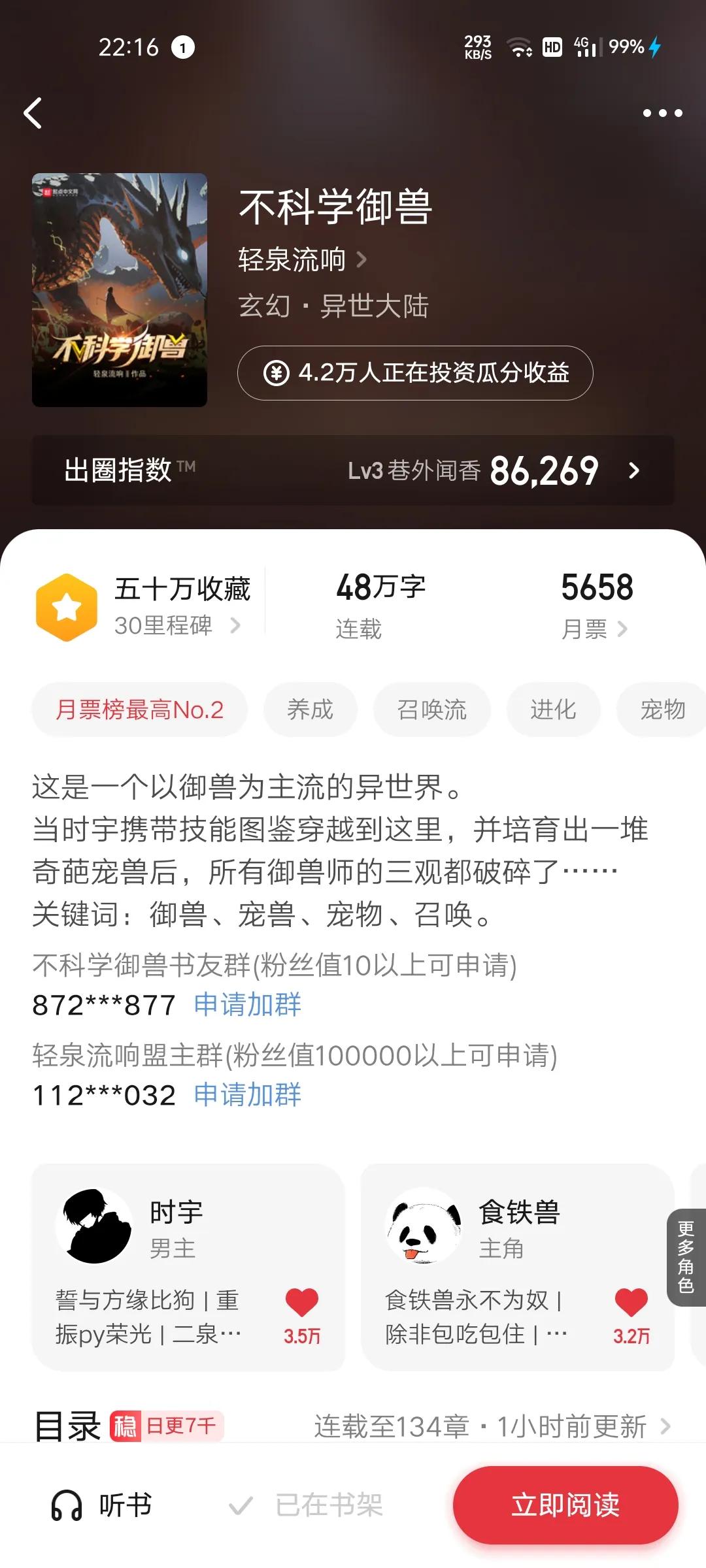Tap the 养成 tag chip
Image resolution: width=706 pixels, height=1568 pixels.
click(310, 710)
